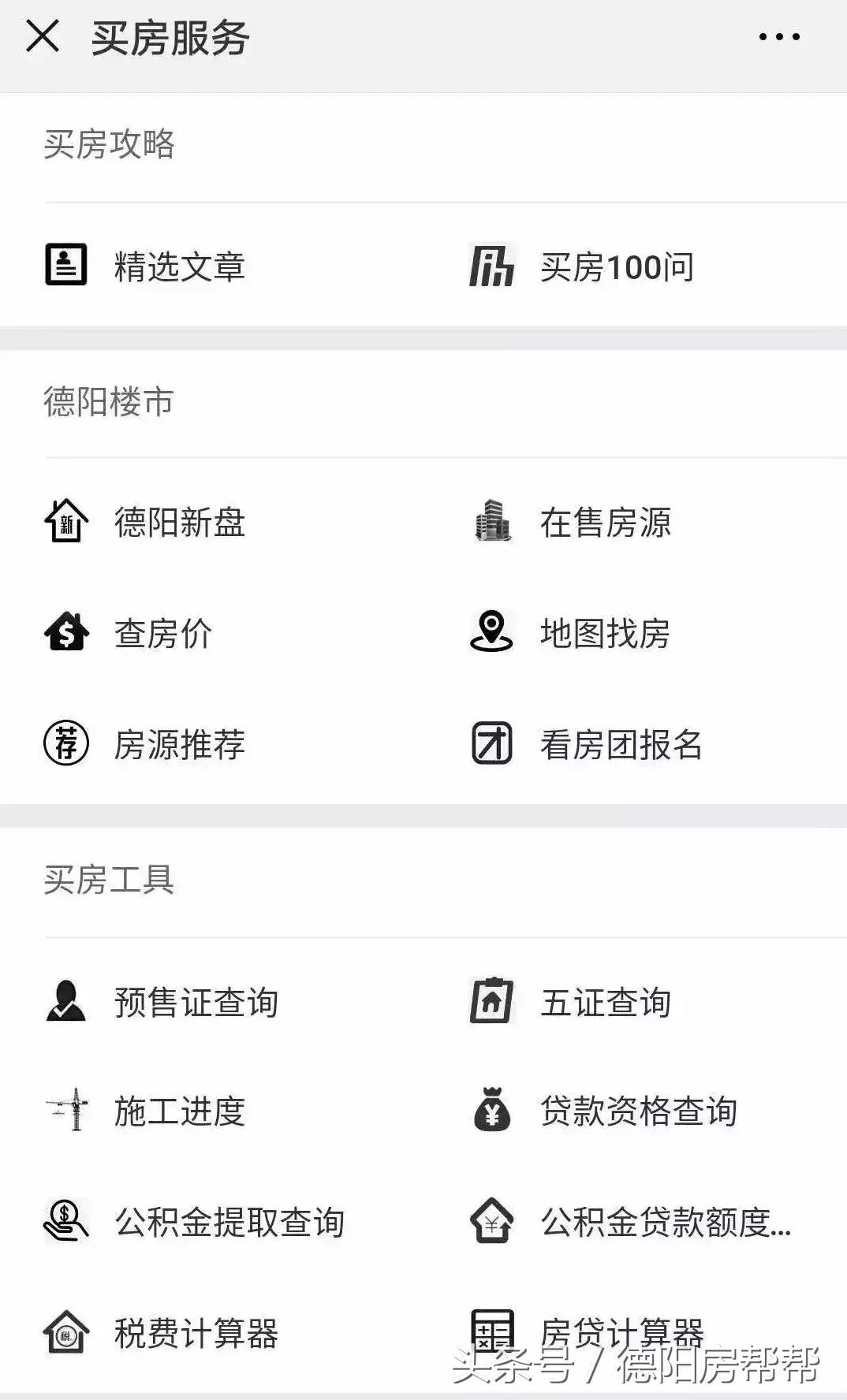Open the 税费计算器 tax house icon
The height and width of the screenshot is (1400, 847).
[x=66, y=1333]
